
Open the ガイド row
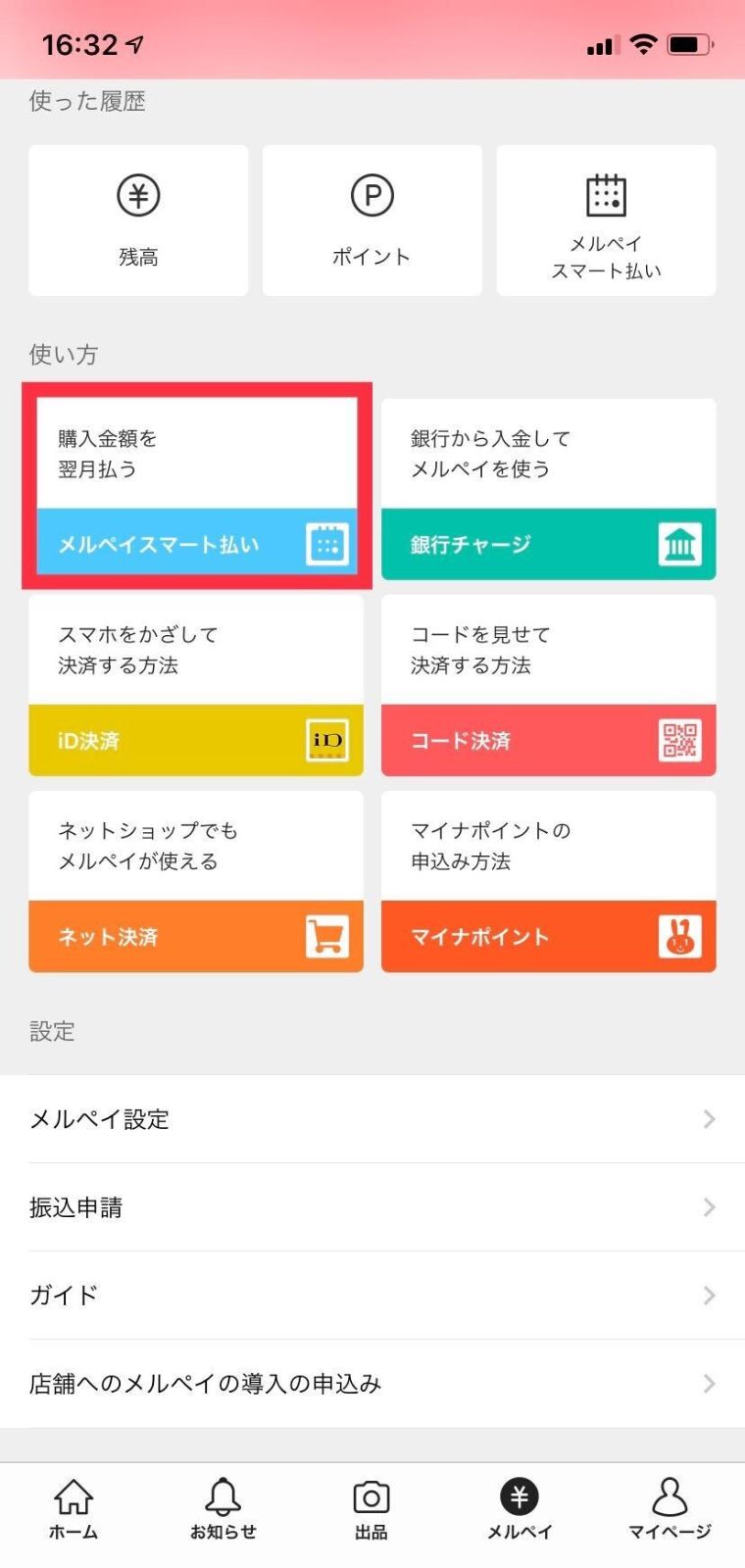[372, 1296]
